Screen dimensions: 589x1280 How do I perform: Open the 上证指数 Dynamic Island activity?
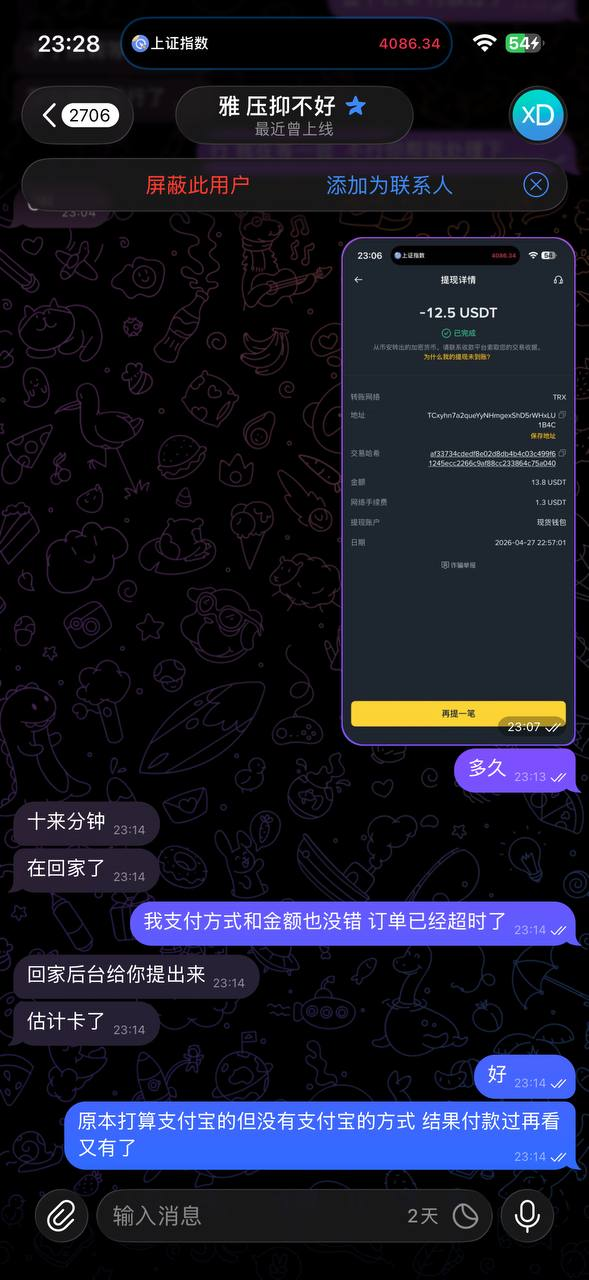pos(286,43)
